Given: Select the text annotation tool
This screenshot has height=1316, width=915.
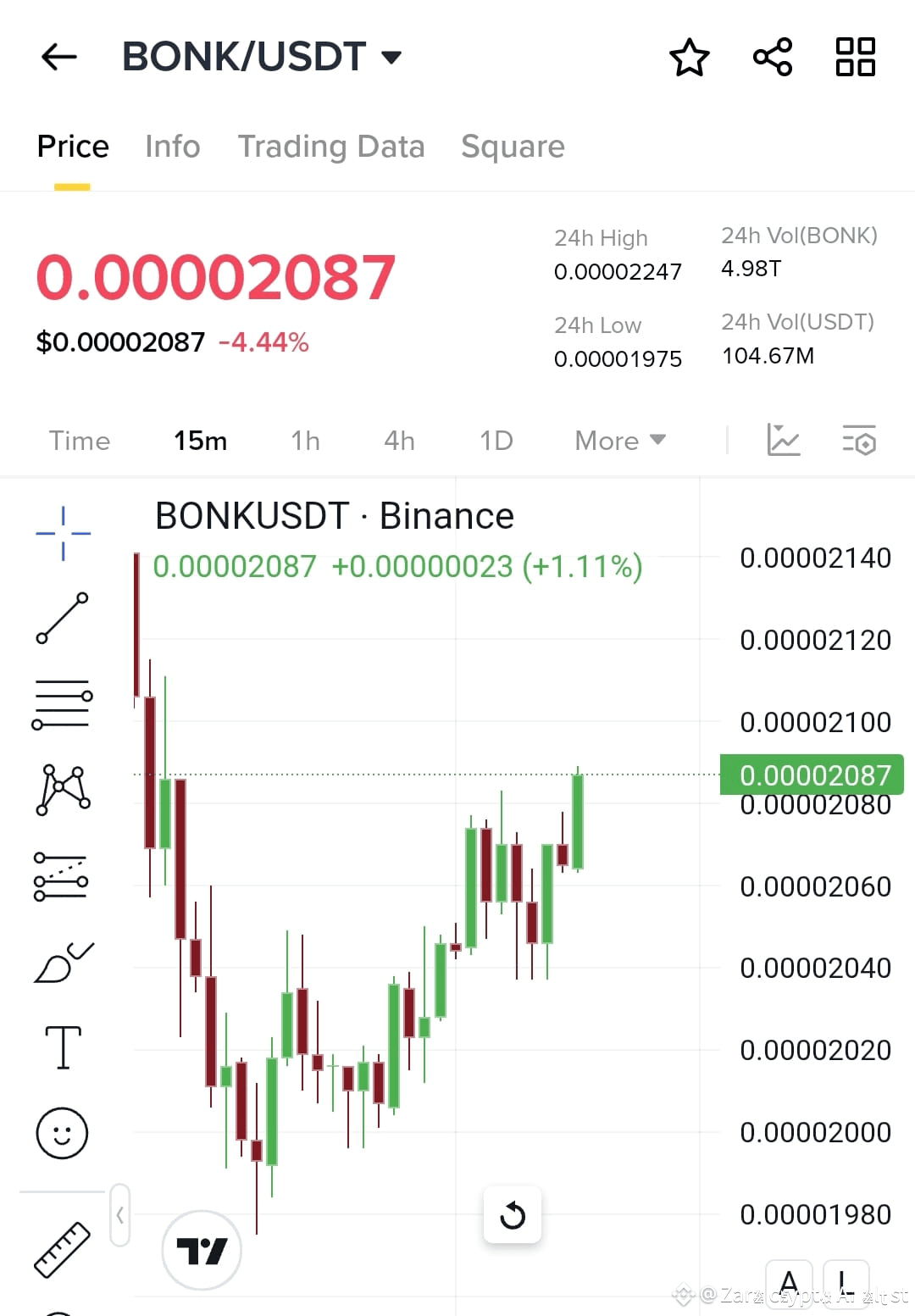Looking at the screenshot, I should tap(62, 1047).
